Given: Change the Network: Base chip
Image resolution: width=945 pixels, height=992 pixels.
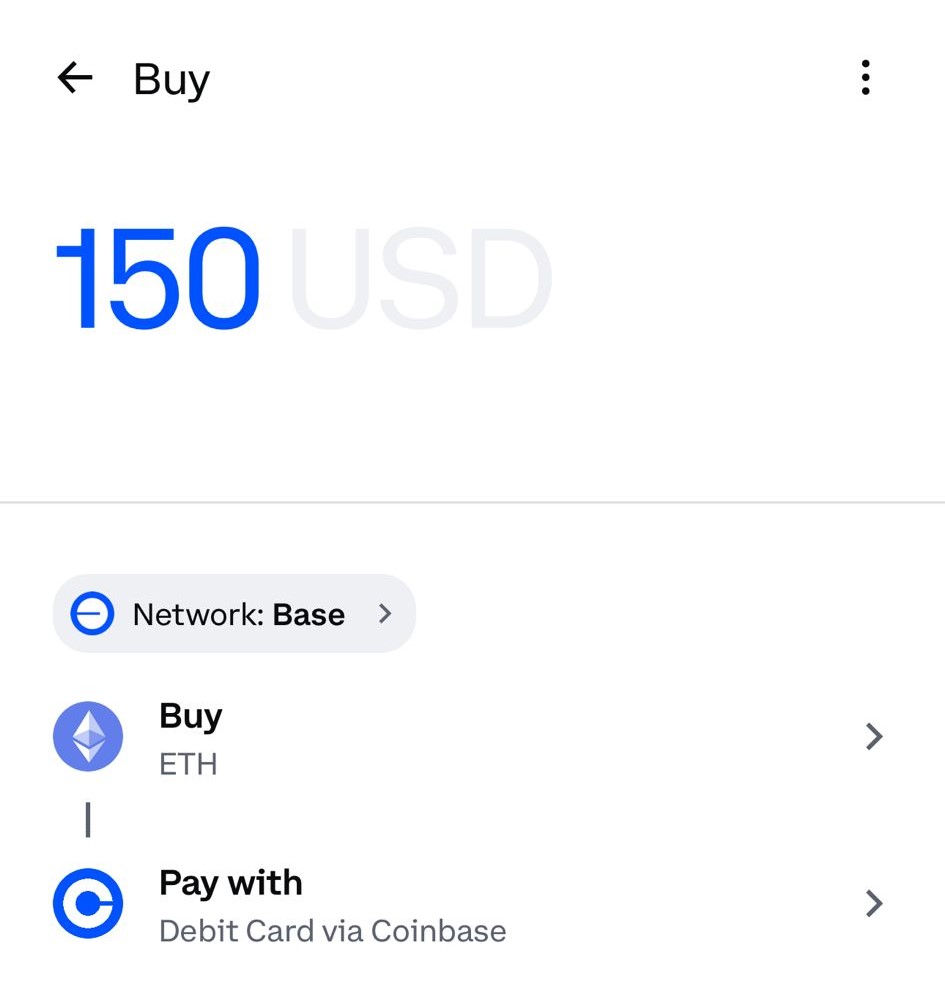Looking at the screenshot, I should (234, 614).
